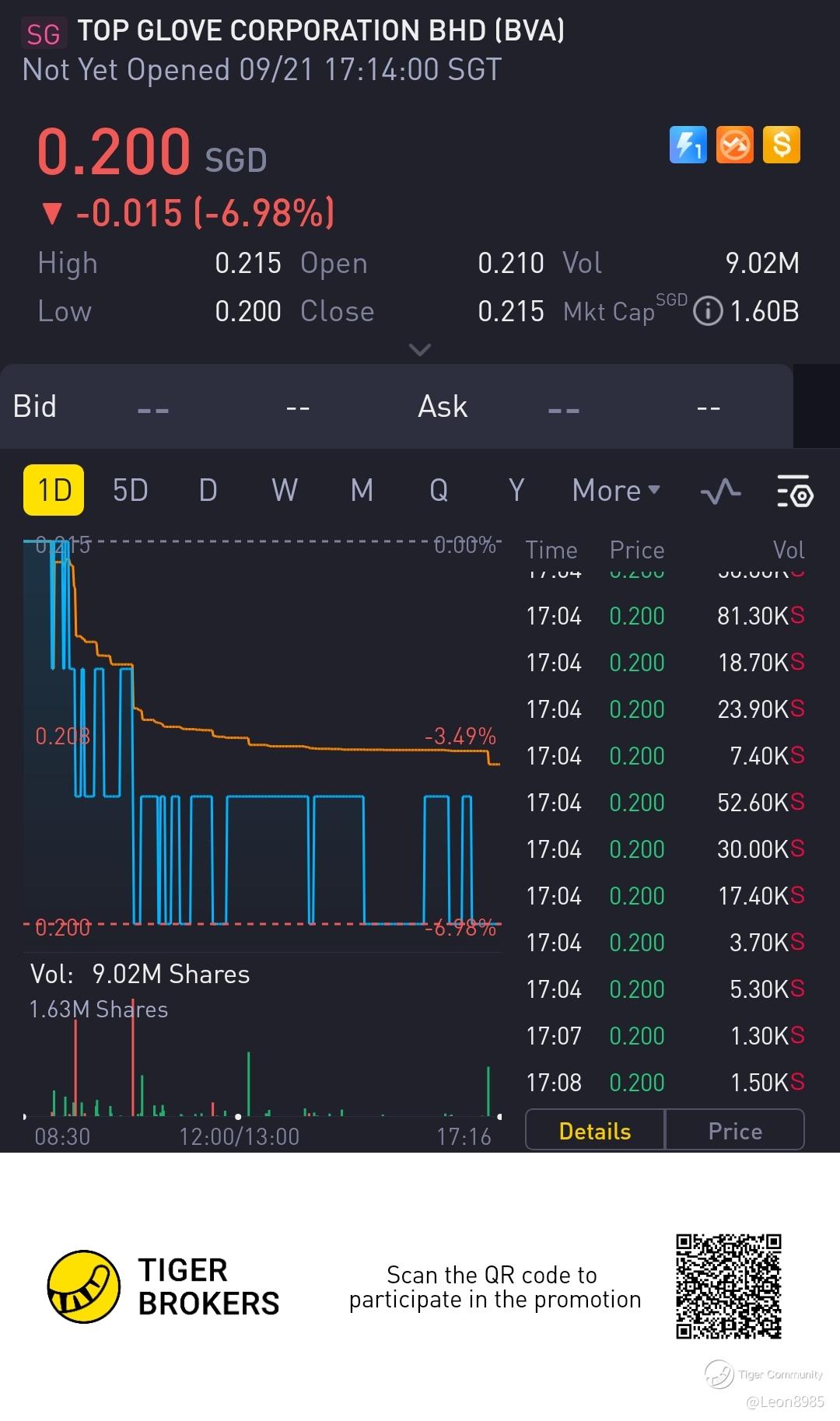
Task: Switch to the weekly W chart
Action: click(x=284, y=491)
